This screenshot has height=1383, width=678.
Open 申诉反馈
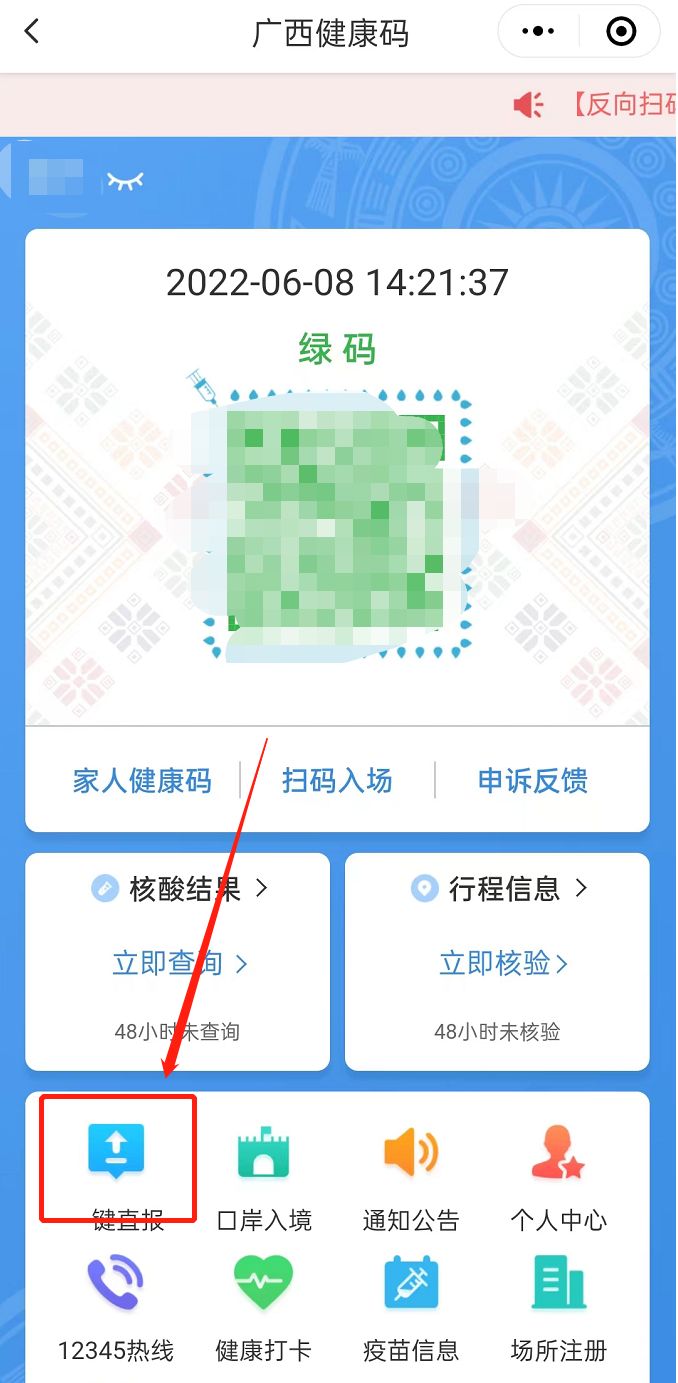click(x=533, y=781)
